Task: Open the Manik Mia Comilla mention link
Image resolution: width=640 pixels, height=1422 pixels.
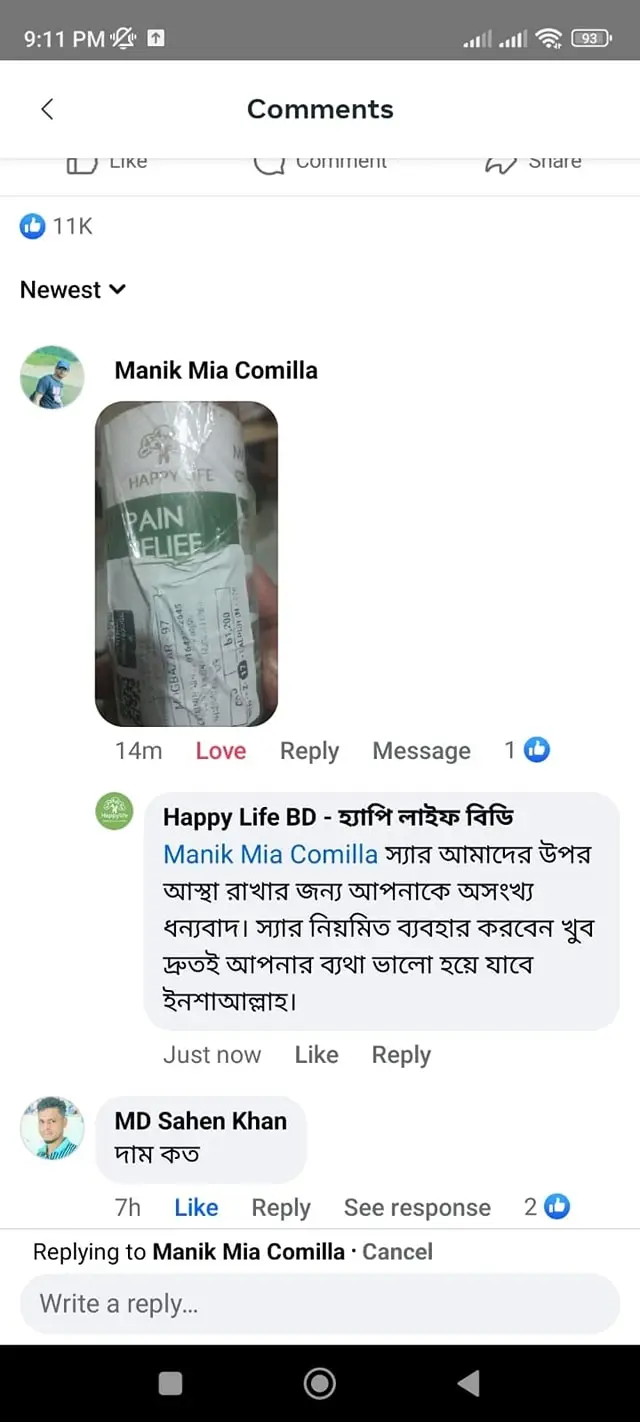Action: pyautogui.click(x=270, y=854)
